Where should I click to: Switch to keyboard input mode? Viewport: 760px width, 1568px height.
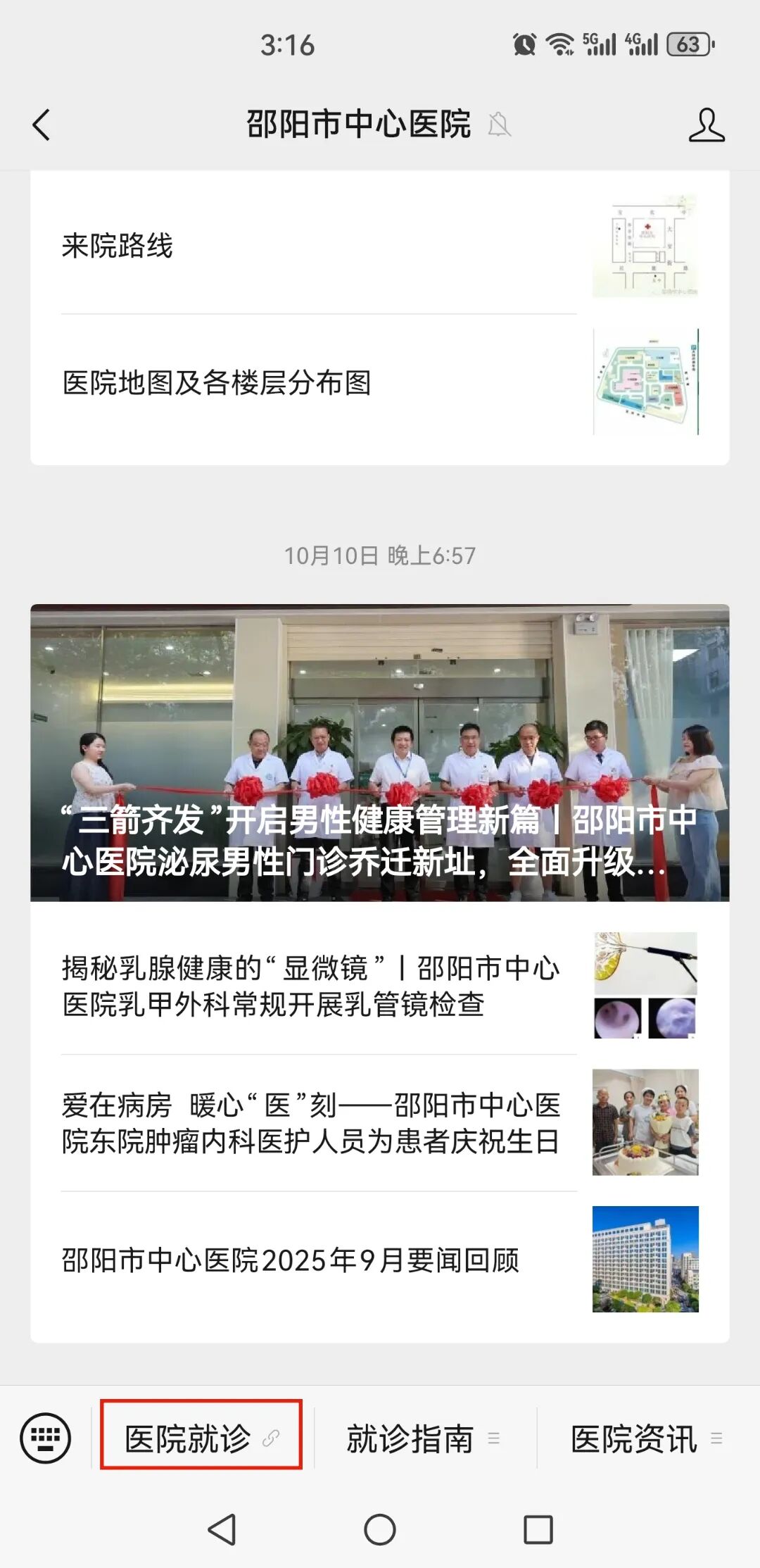coord(46,1438)
